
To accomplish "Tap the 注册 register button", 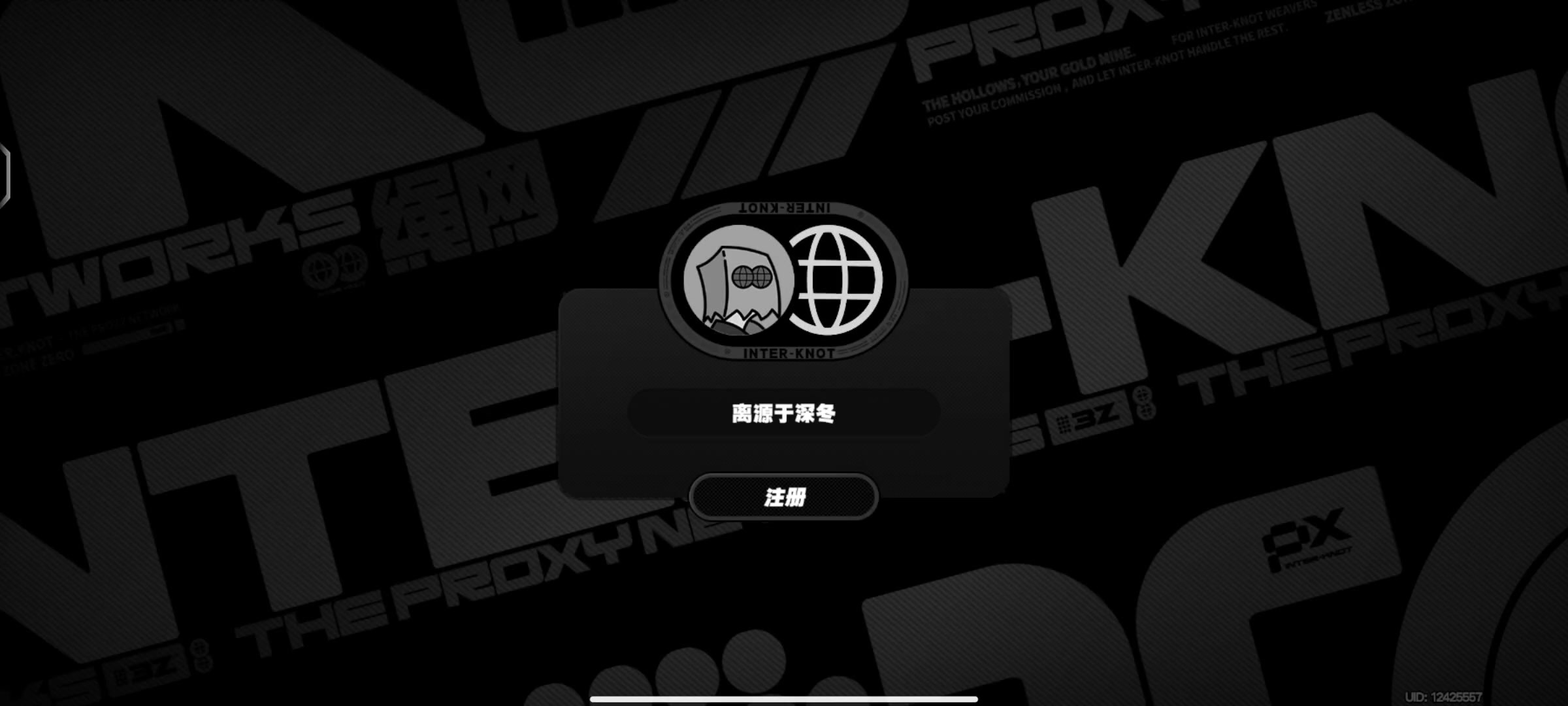I will (x=783, y=497).
